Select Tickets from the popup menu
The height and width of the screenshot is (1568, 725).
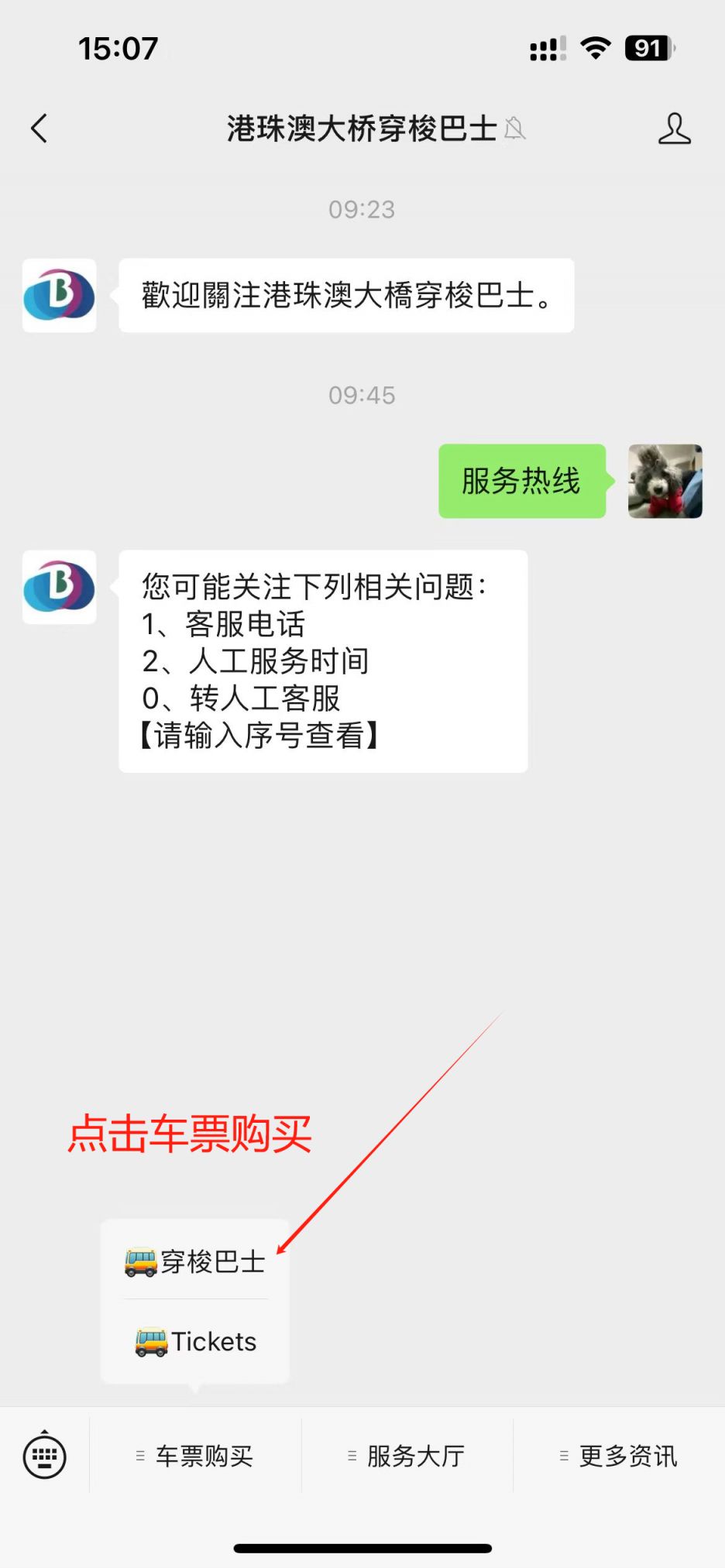click(195, 1341)
